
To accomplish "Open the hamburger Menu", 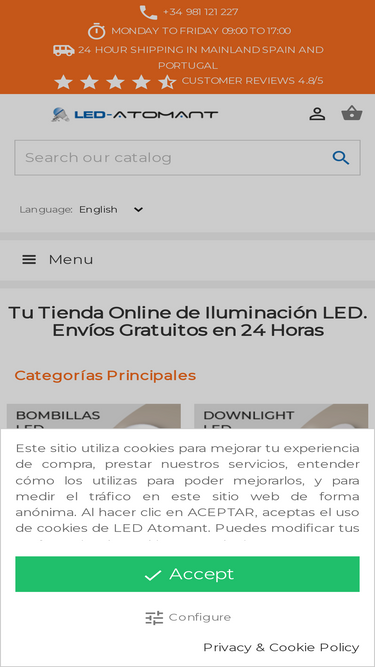I will pos(58,259).
